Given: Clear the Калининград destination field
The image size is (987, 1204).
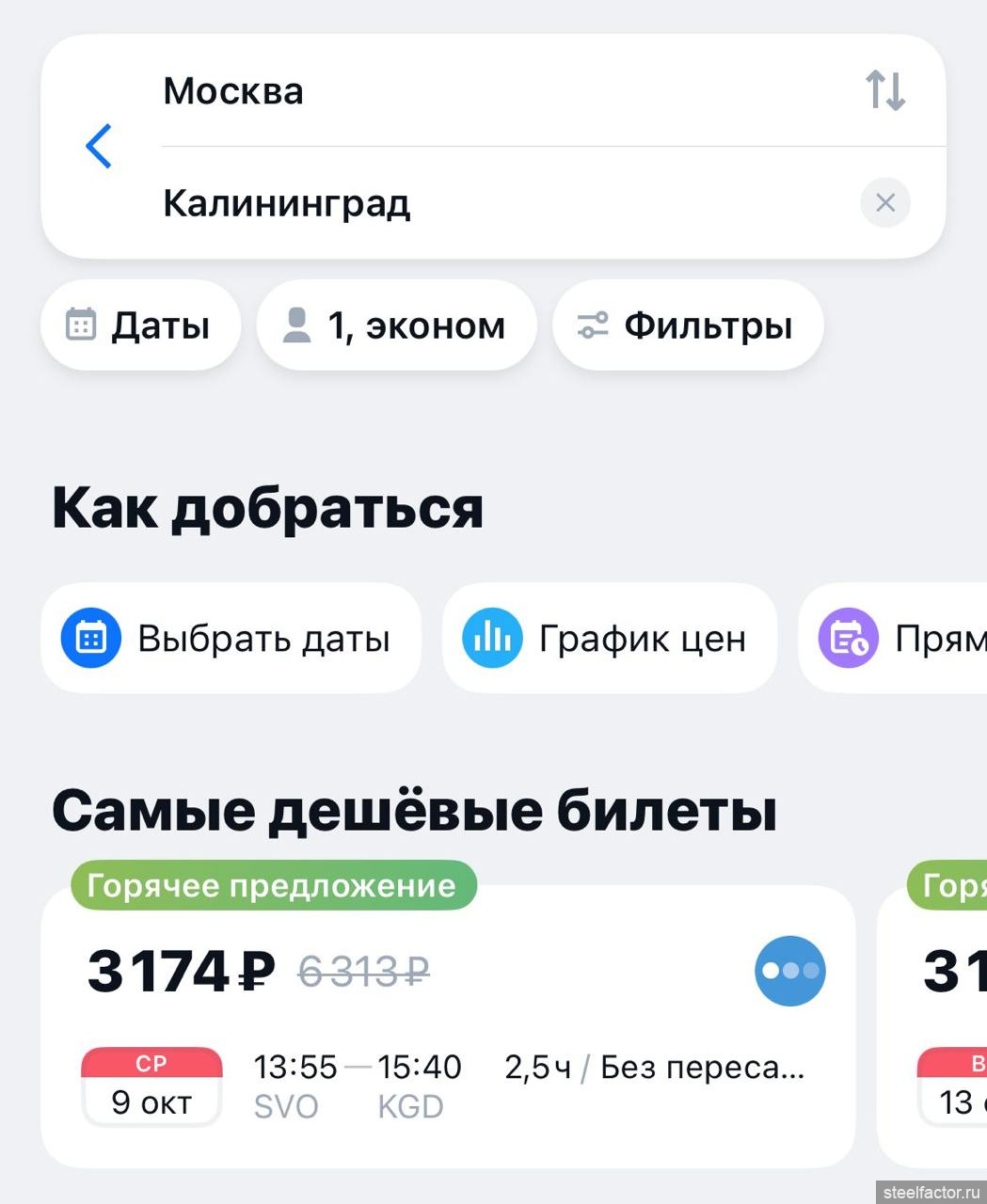Looking at the screenshot, I should pos(884,202).
